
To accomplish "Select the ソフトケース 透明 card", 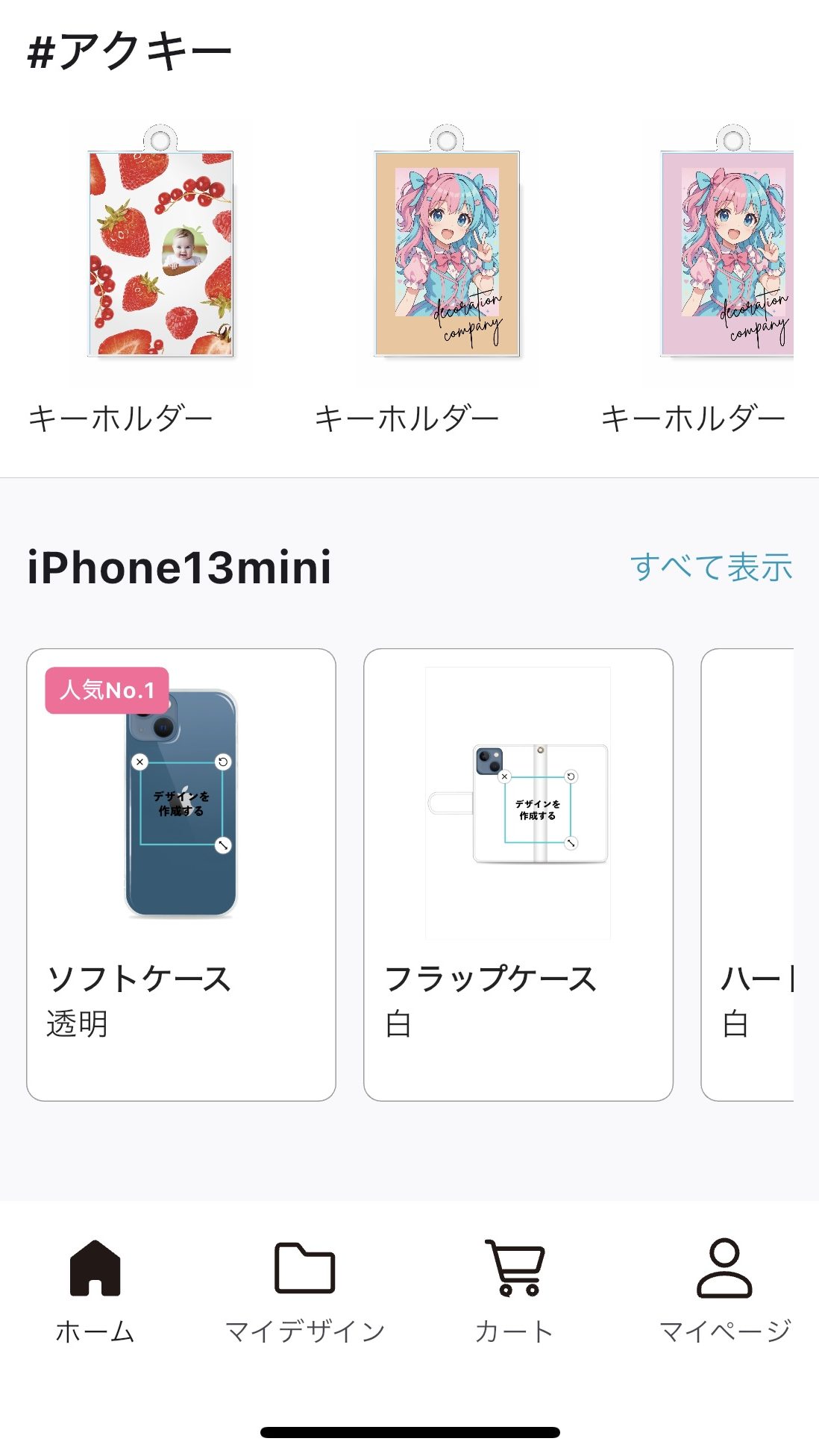I will [181, 874].
